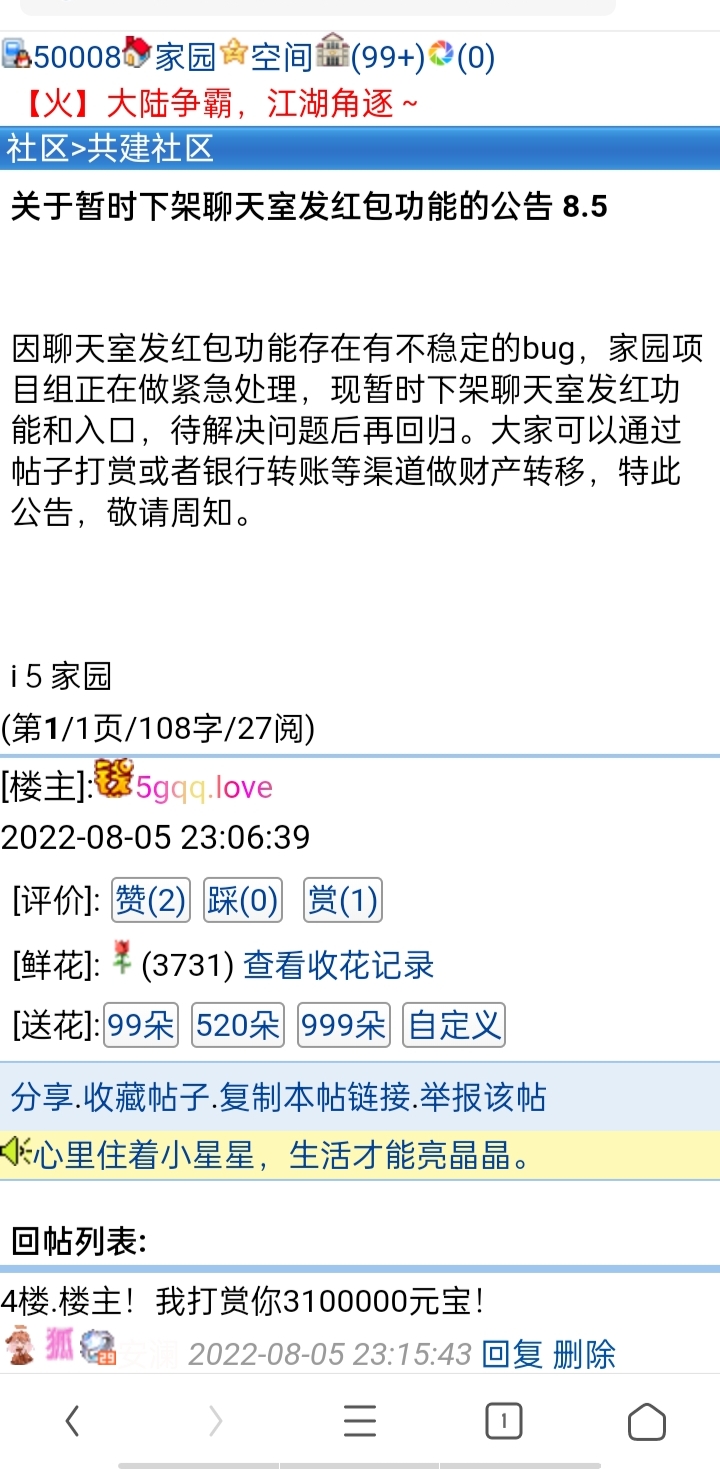Reply to the 4楼 comment via 回复
This screenshot has width=720, height=1469.
(x=512, y=1354)
